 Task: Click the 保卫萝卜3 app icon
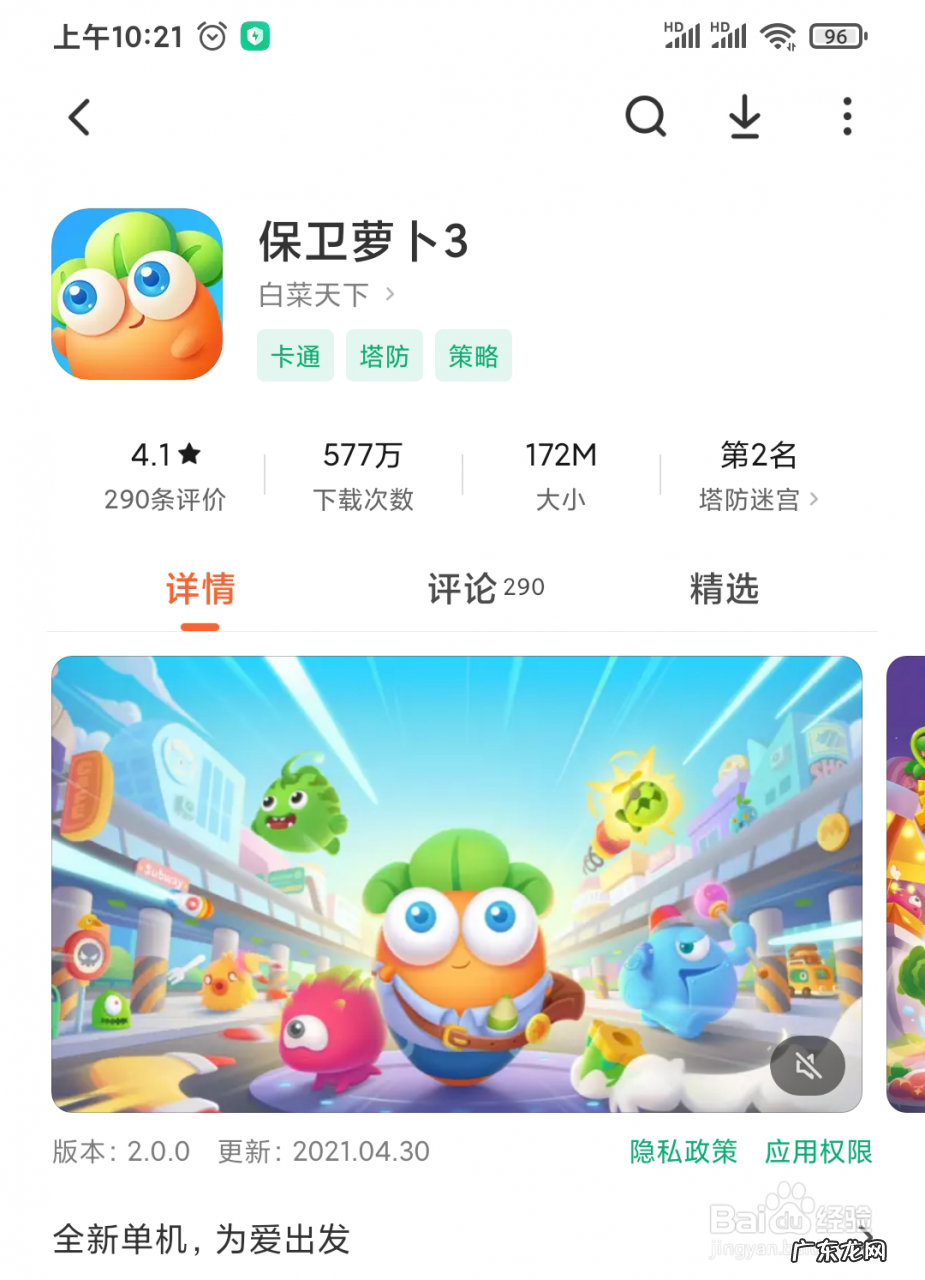point(137,294)
